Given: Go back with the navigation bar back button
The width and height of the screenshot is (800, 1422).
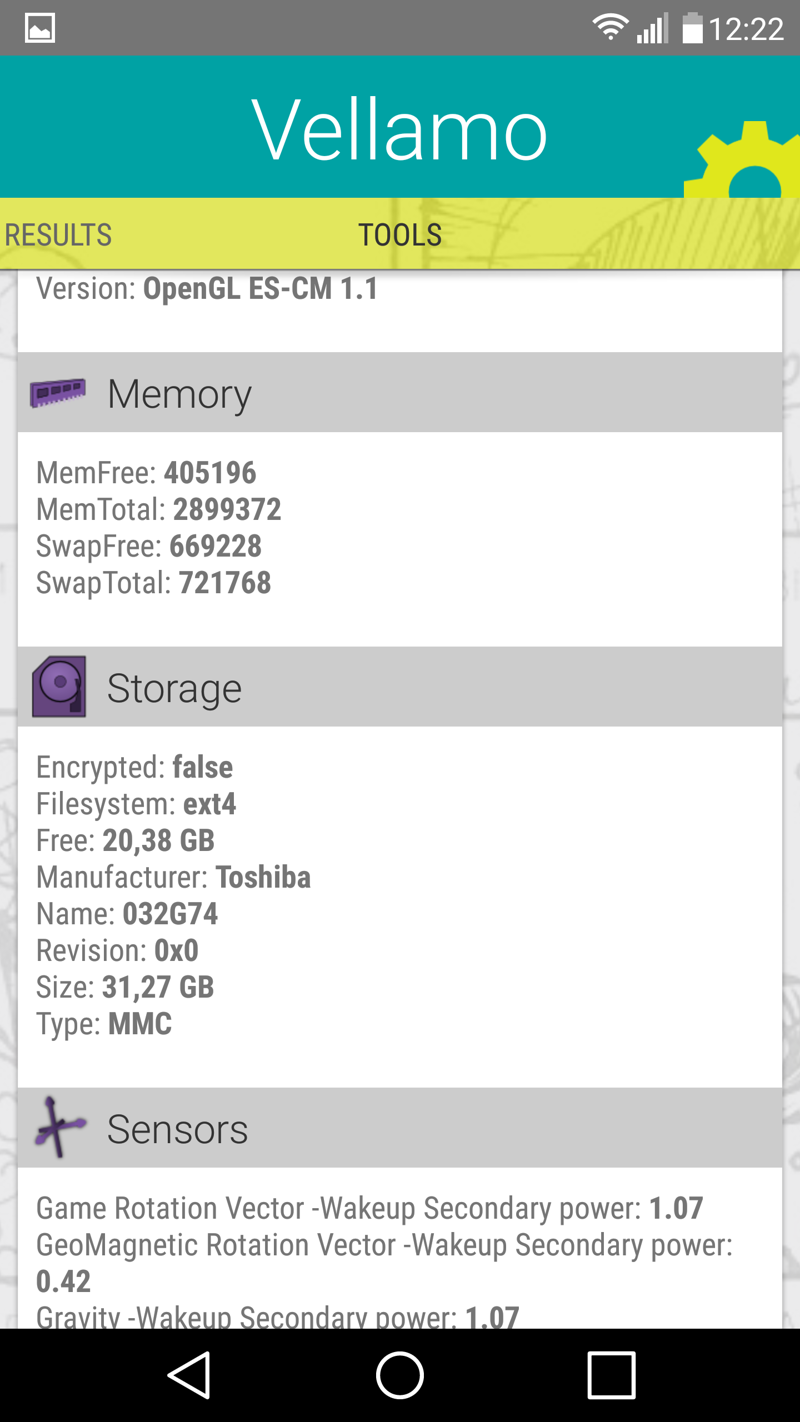Looking at the screenshot, I should coord(189,1375).
